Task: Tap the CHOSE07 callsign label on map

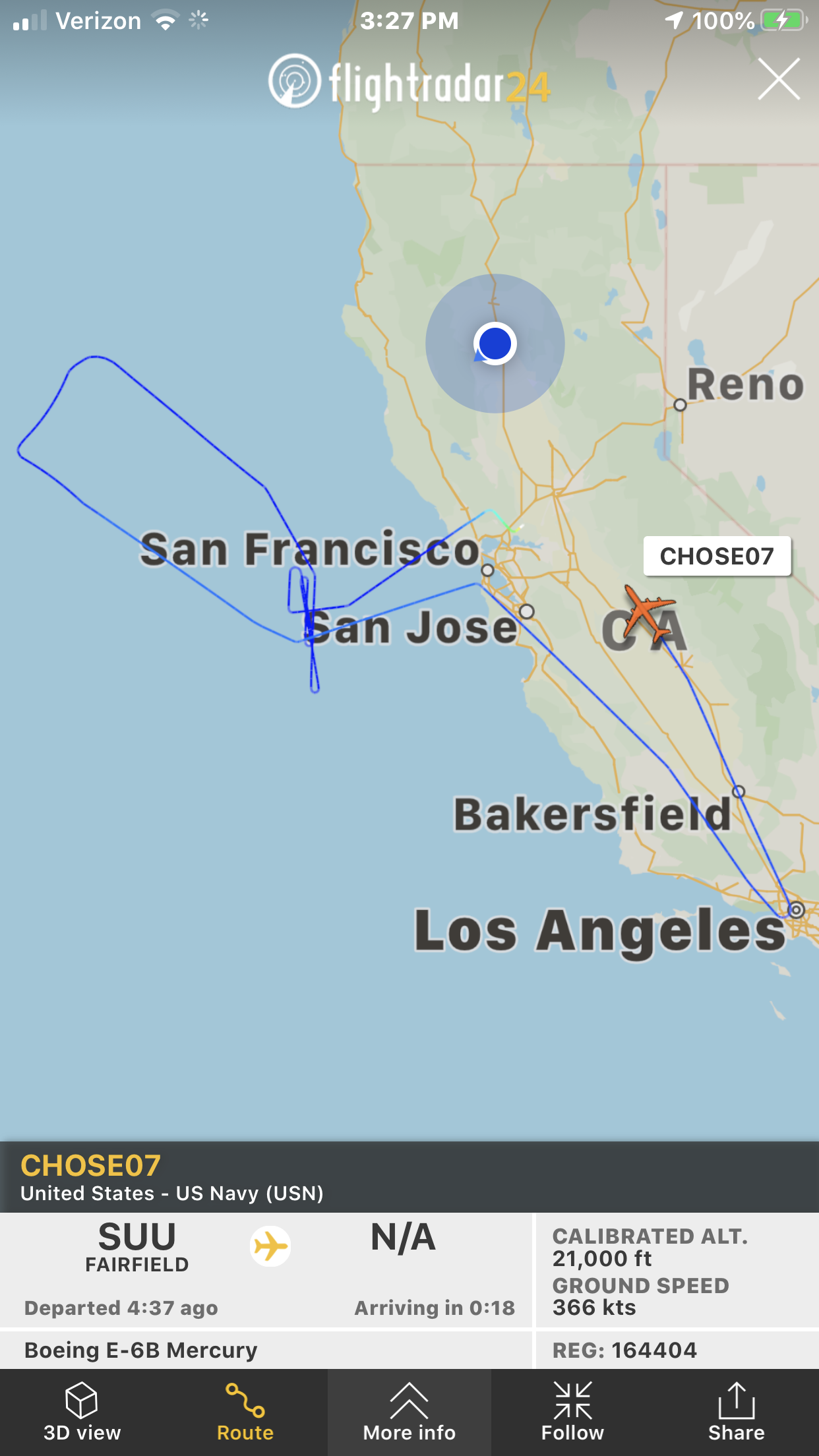Action: point(717,556)
